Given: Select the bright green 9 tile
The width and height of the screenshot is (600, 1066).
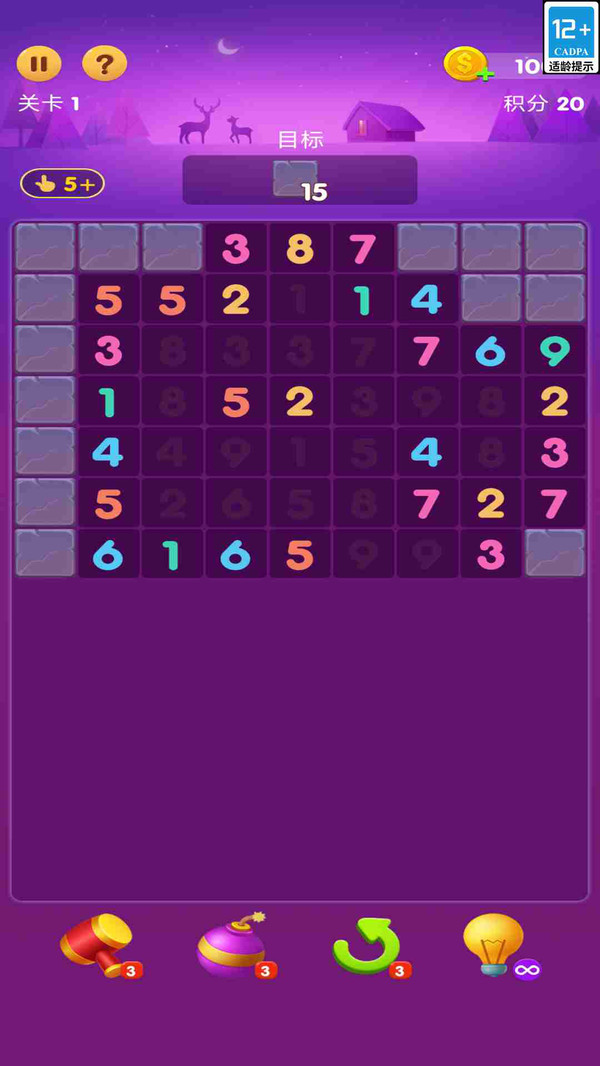Looking at the screenshot, I should [x=555, y=351].
